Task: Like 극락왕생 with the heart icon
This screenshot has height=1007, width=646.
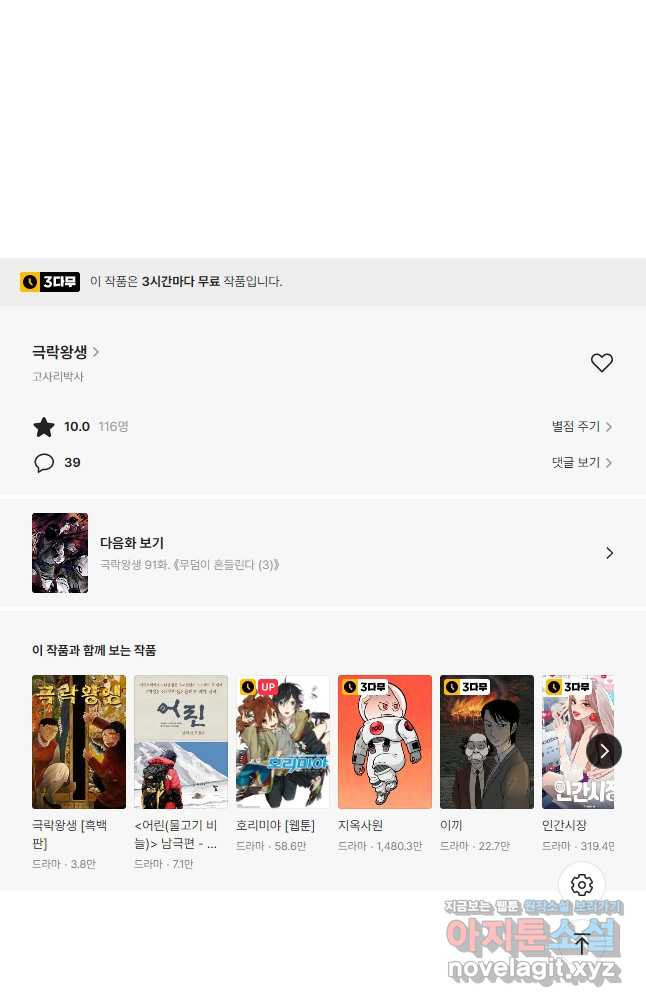Action: click(601, 363)
